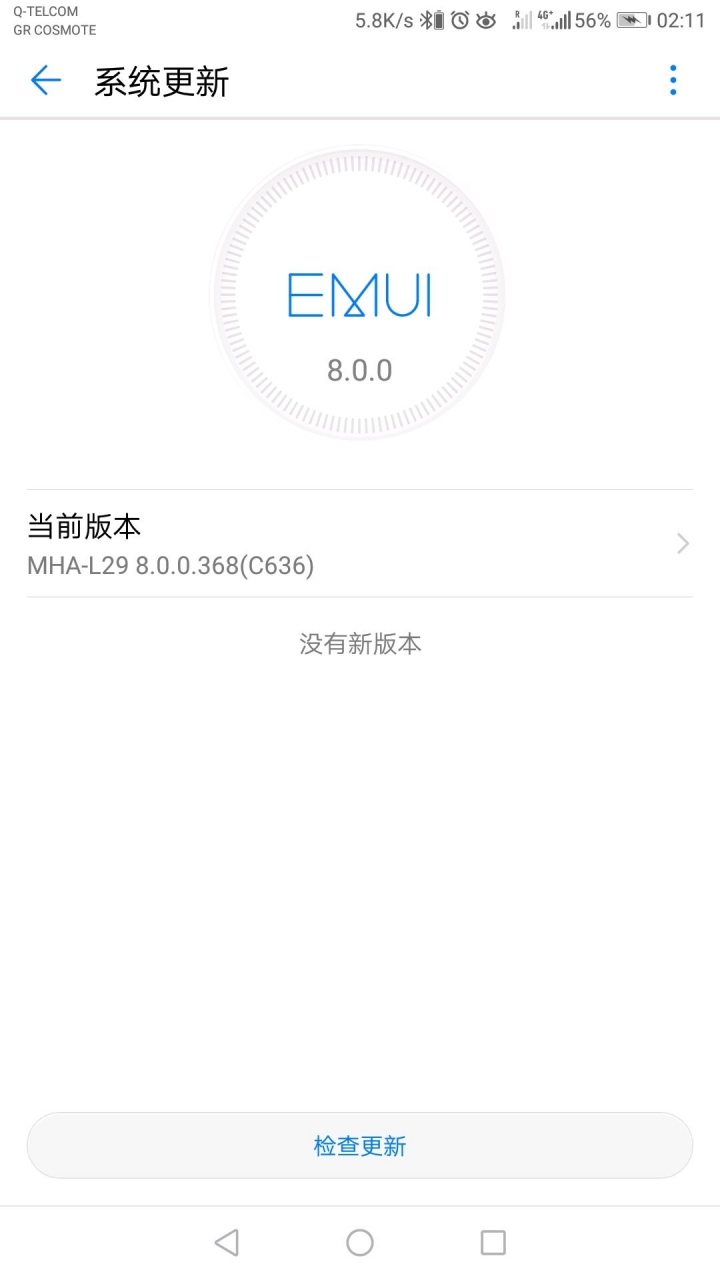The width and height of the screenshot is (720, 1280).
Task: Open the three-dot overflow menu
Action: pos(673,81)
